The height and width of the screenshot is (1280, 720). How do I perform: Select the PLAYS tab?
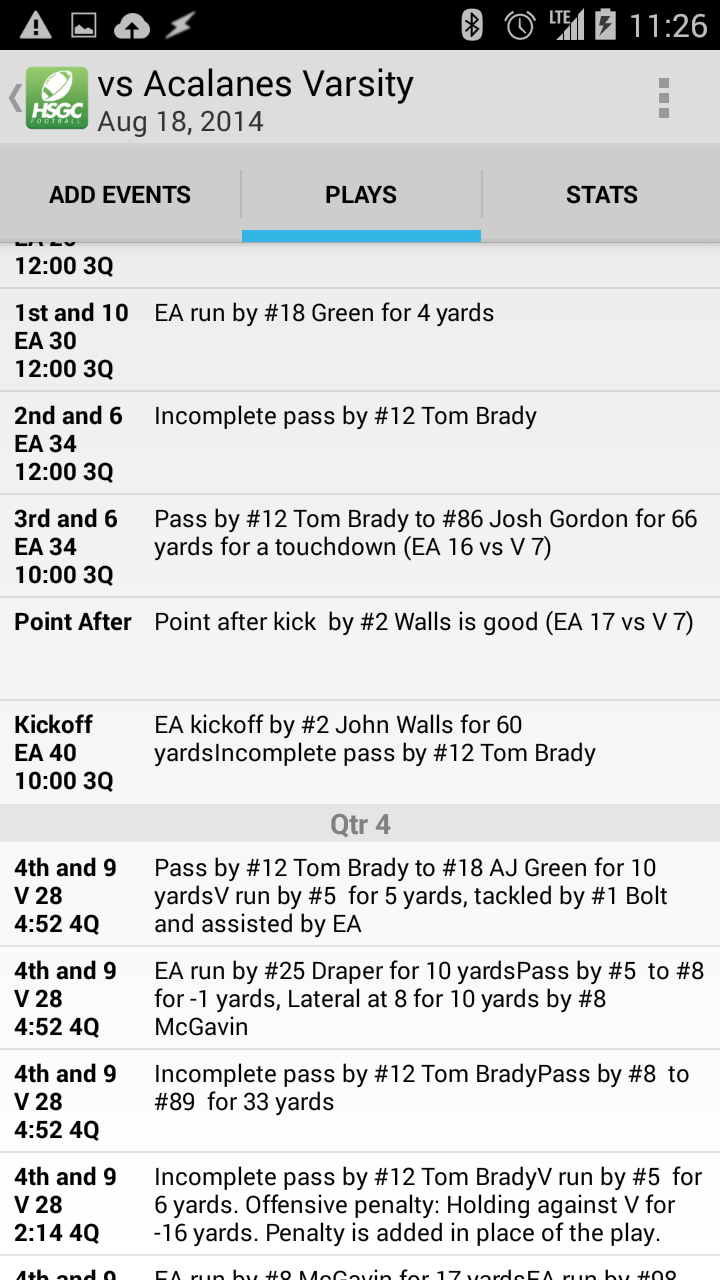point(360,194)
